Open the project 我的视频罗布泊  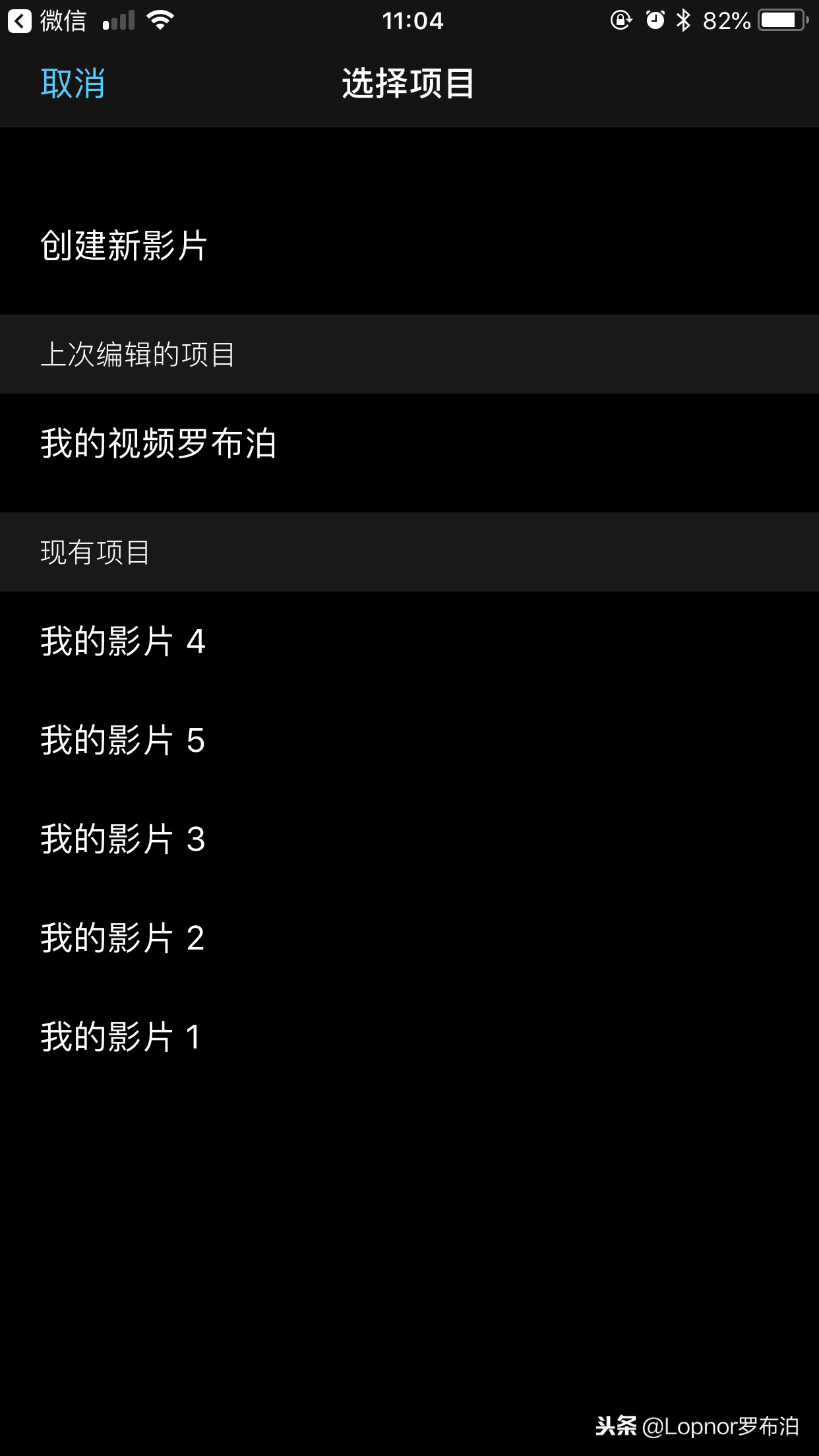pos(160,446)
